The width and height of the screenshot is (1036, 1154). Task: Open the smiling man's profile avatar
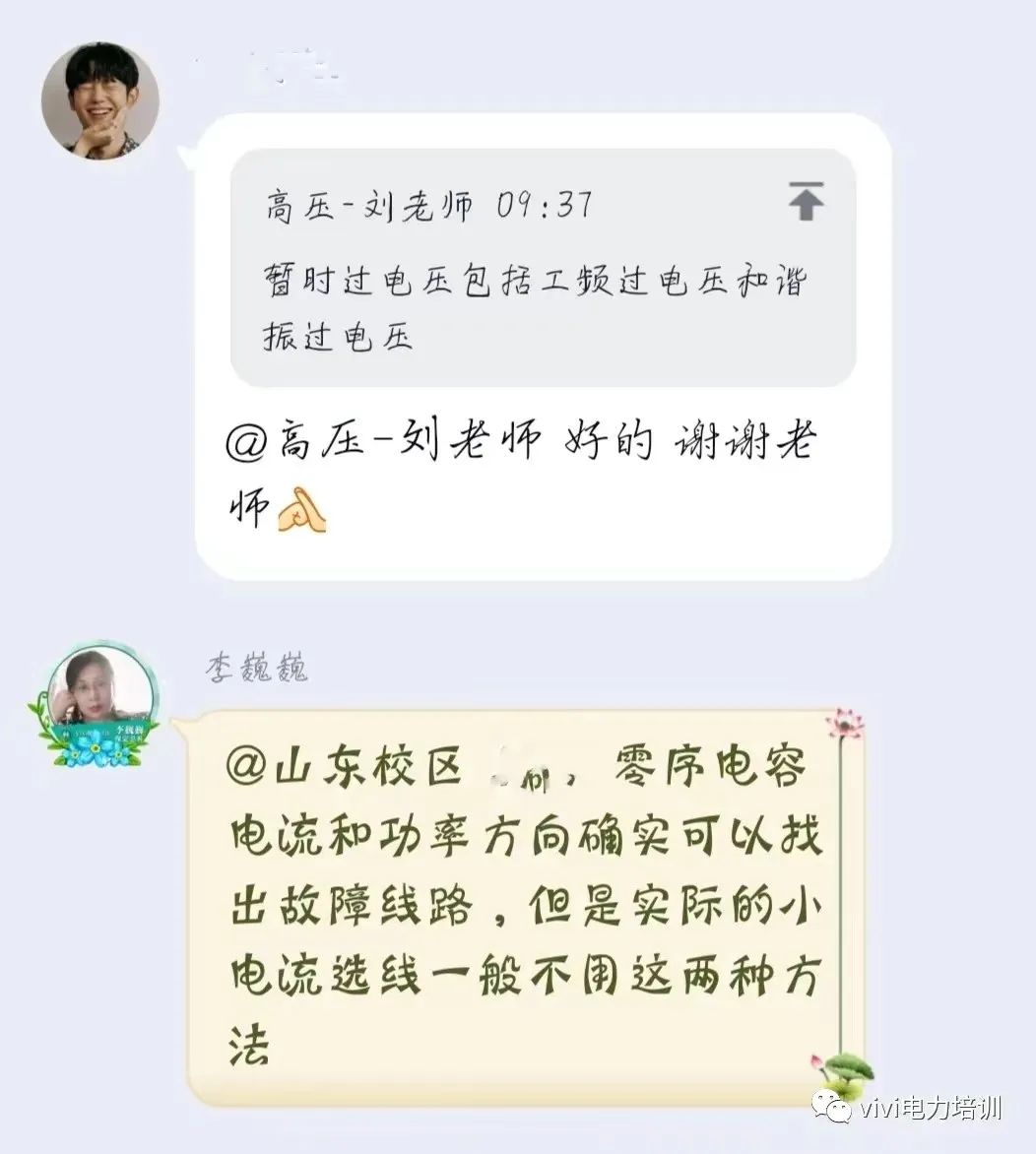[99, 100]
